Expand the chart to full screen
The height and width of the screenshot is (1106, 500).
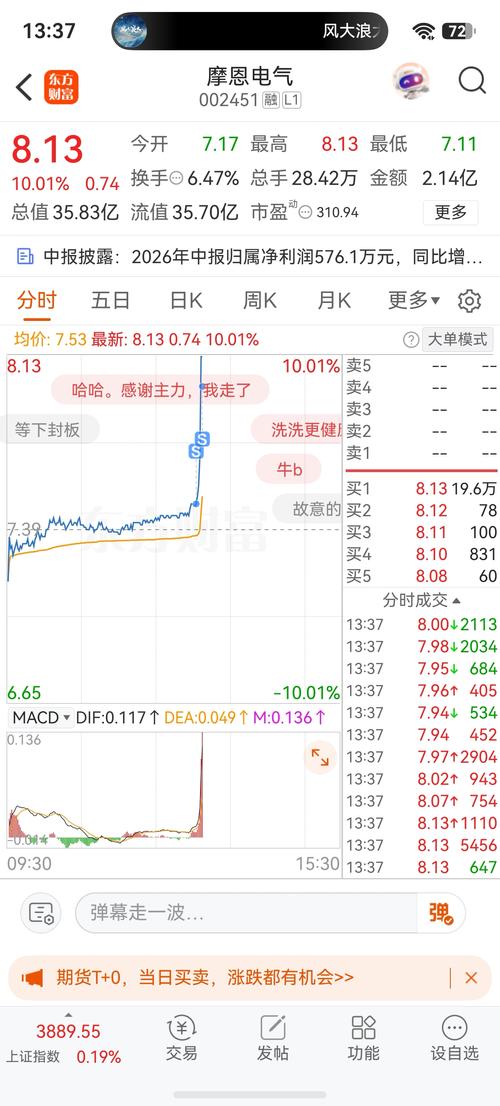tap(320, 758)
